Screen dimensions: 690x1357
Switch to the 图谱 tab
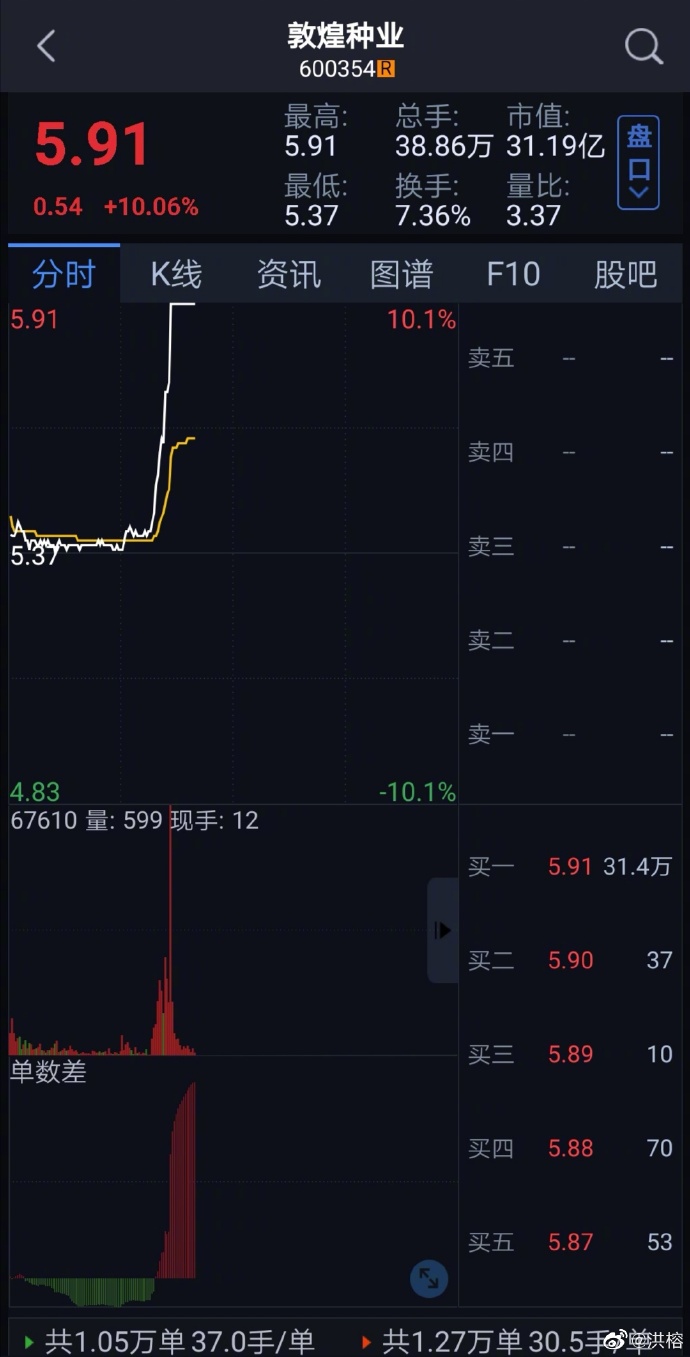[401, 273]
